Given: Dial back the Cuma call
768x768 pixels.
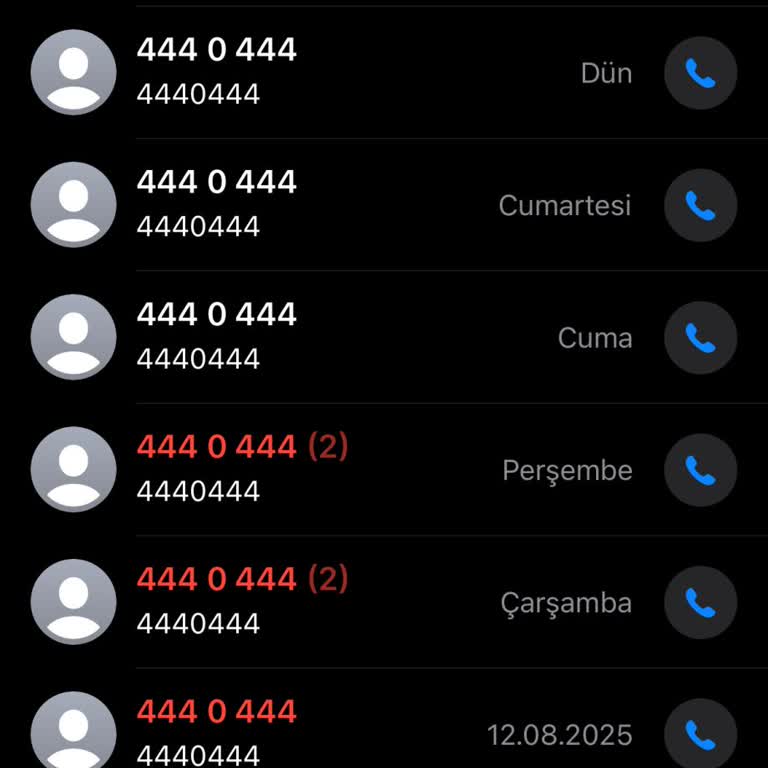Looking at the screenshot, I should click(700, 338).
